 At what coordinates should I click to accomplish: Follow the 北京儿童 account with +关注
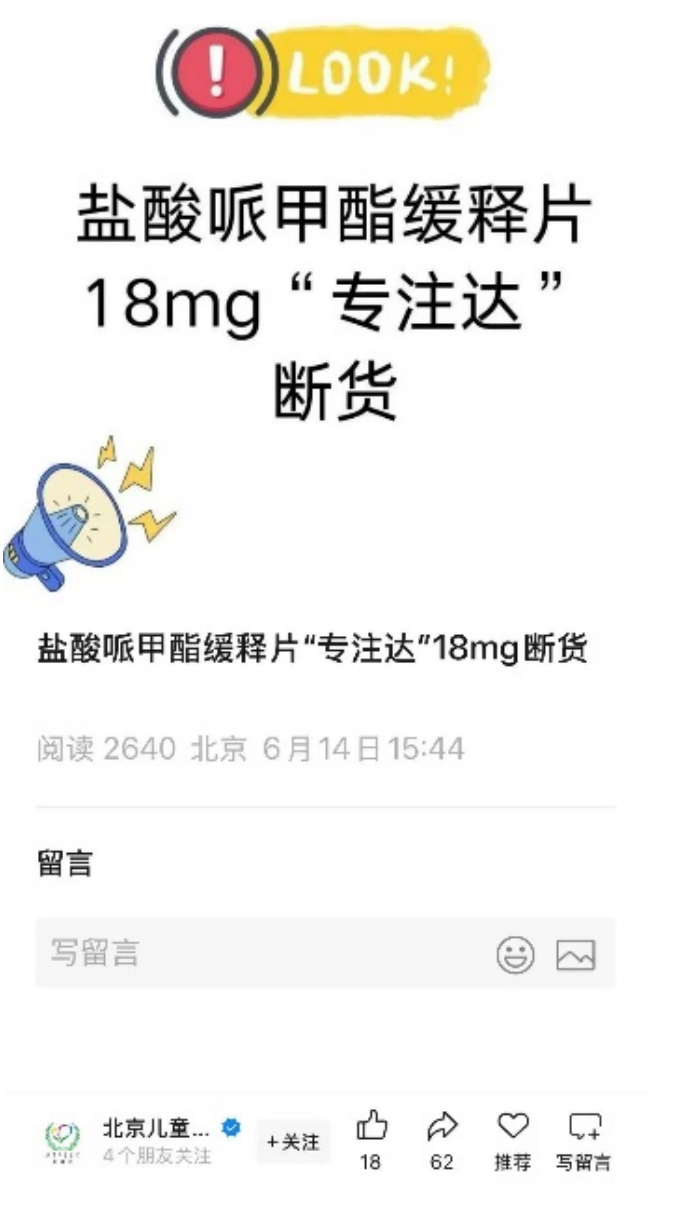coord(294,1142)
